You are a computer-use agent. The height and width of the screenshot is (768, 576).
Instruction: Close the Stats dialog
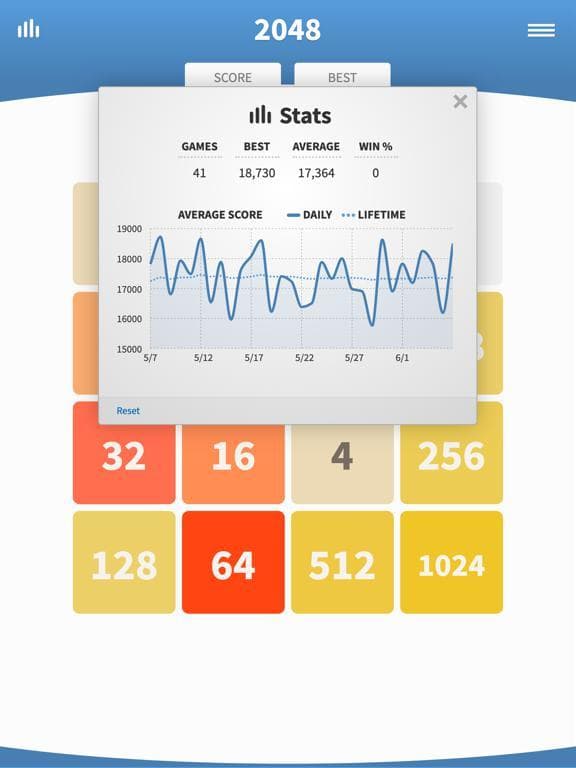(460, 101)
